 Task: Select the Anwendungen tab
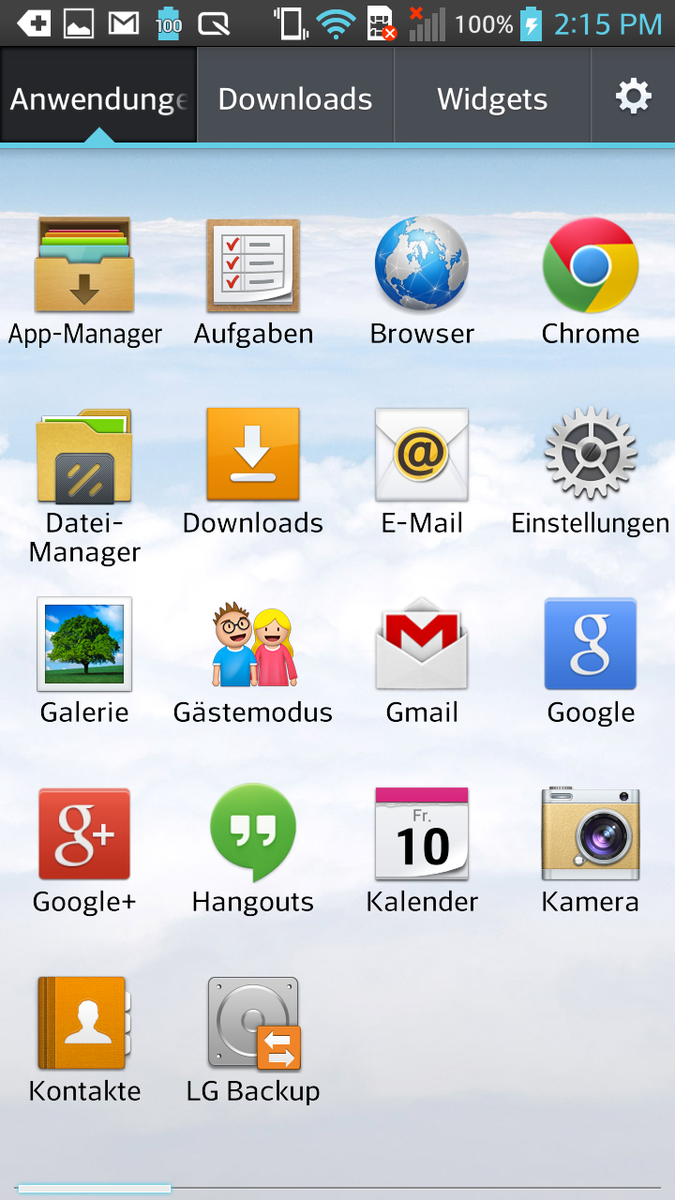tap(98, 99)
